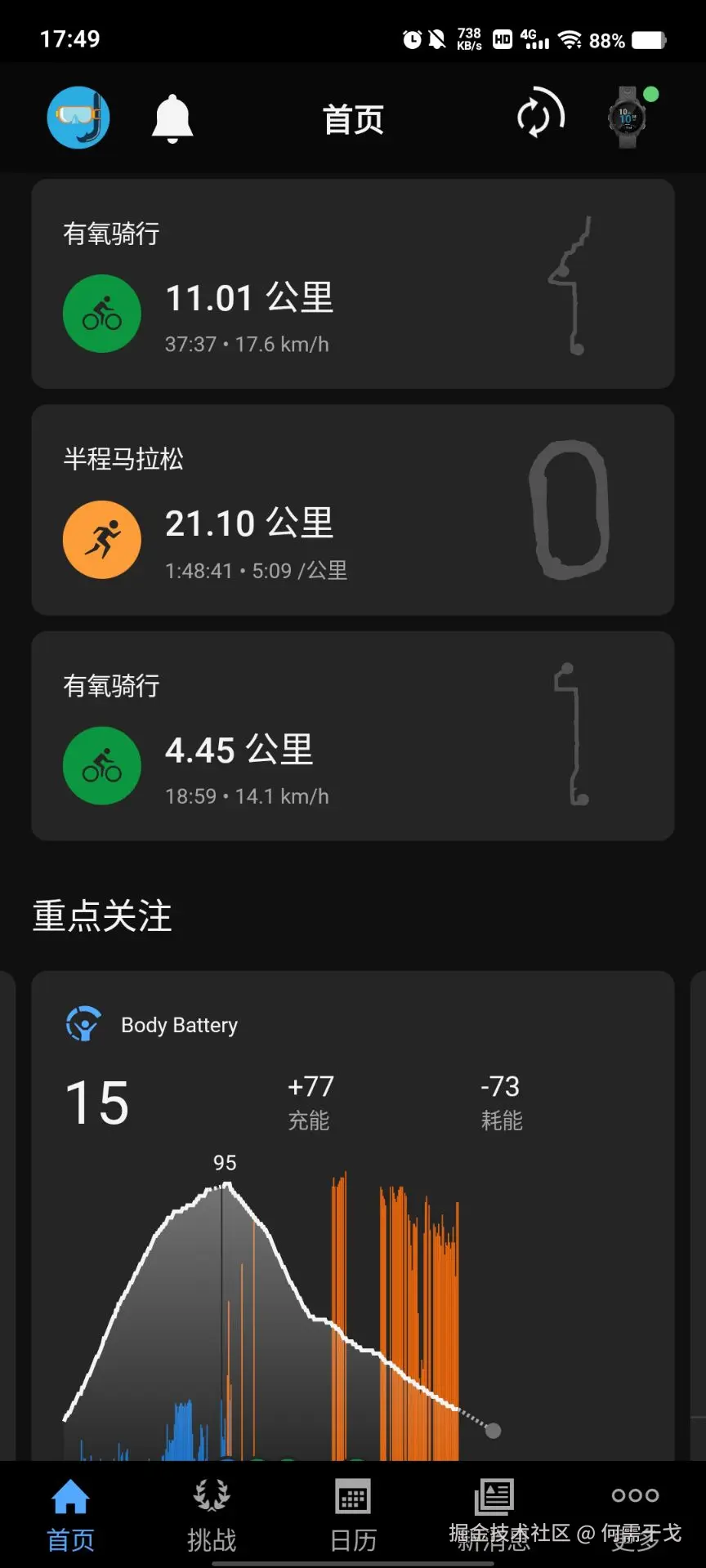Image resolution: width=706 pixels, height=1568 pixels.
Task: Select the green cycling icon on 11.01公里 card
Action: click(x=101, y=314)
